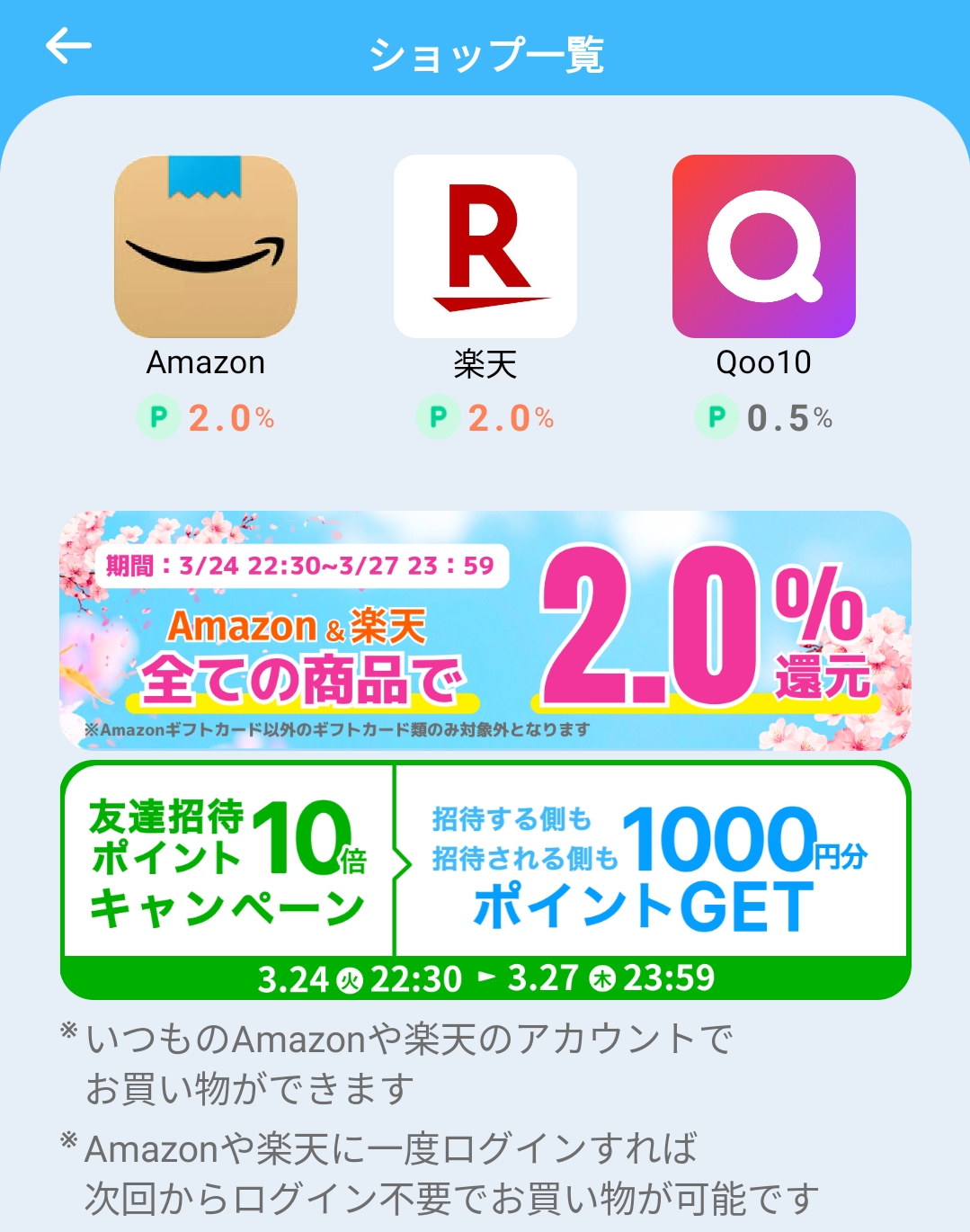Tap the campaign period 3.24〜3.27 date strip
970x1232 pixels.
485,978
